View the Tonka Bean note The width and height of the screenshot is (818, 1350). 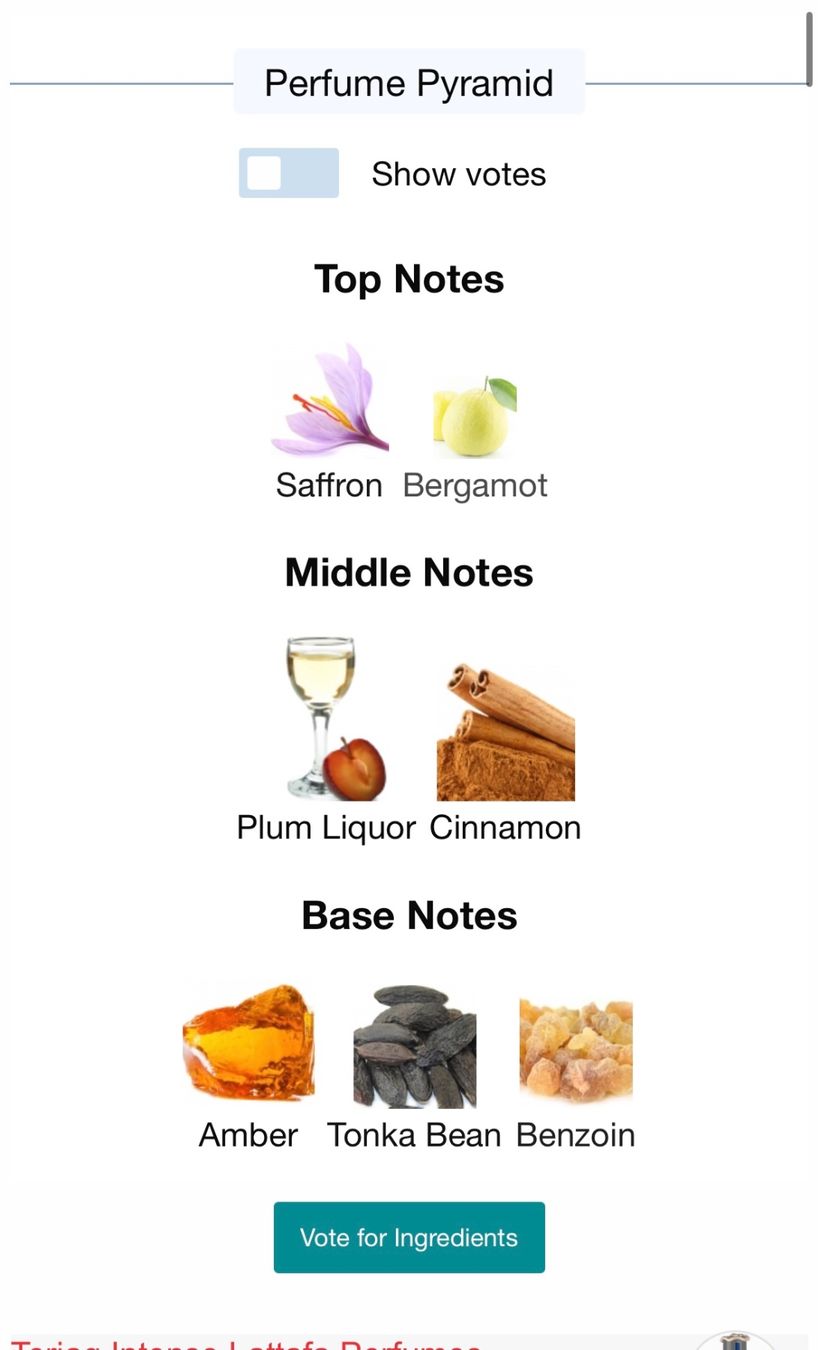414,1068
